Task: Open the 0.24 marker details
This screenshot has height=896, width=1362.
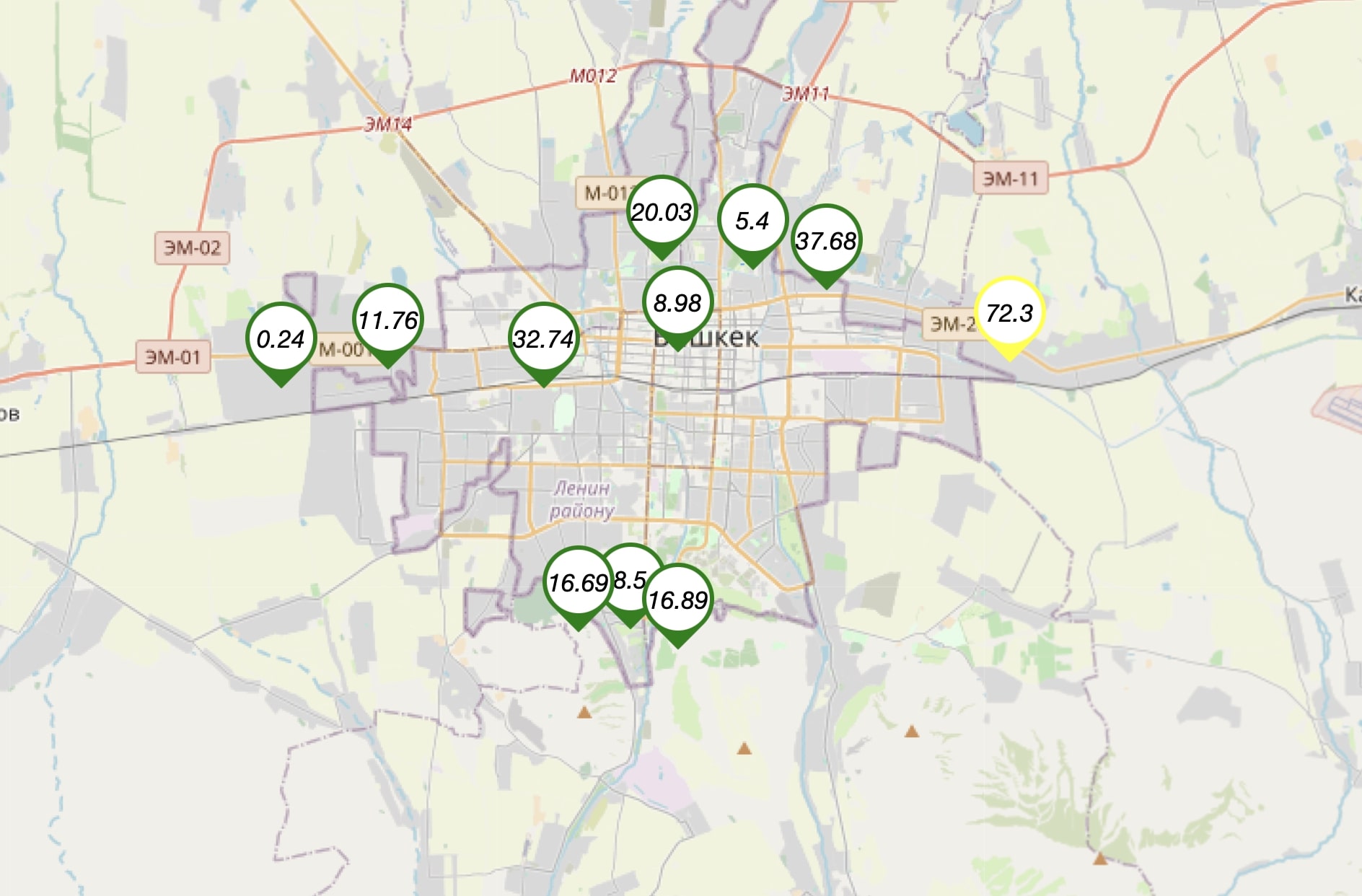Action: point(281,339)
